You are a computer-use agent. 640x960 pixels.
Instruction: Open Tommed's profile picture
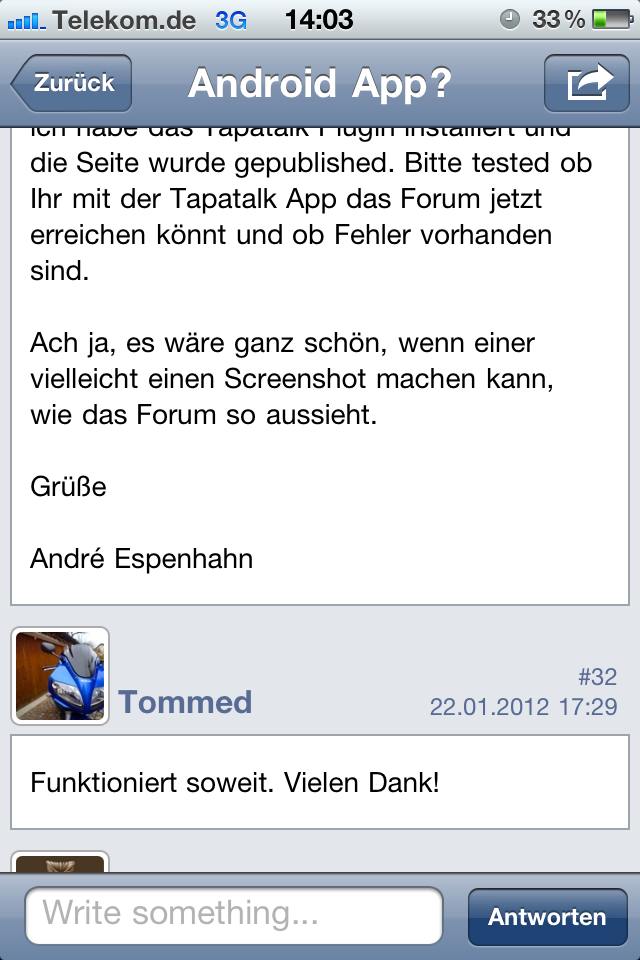[x=60, y=676]
